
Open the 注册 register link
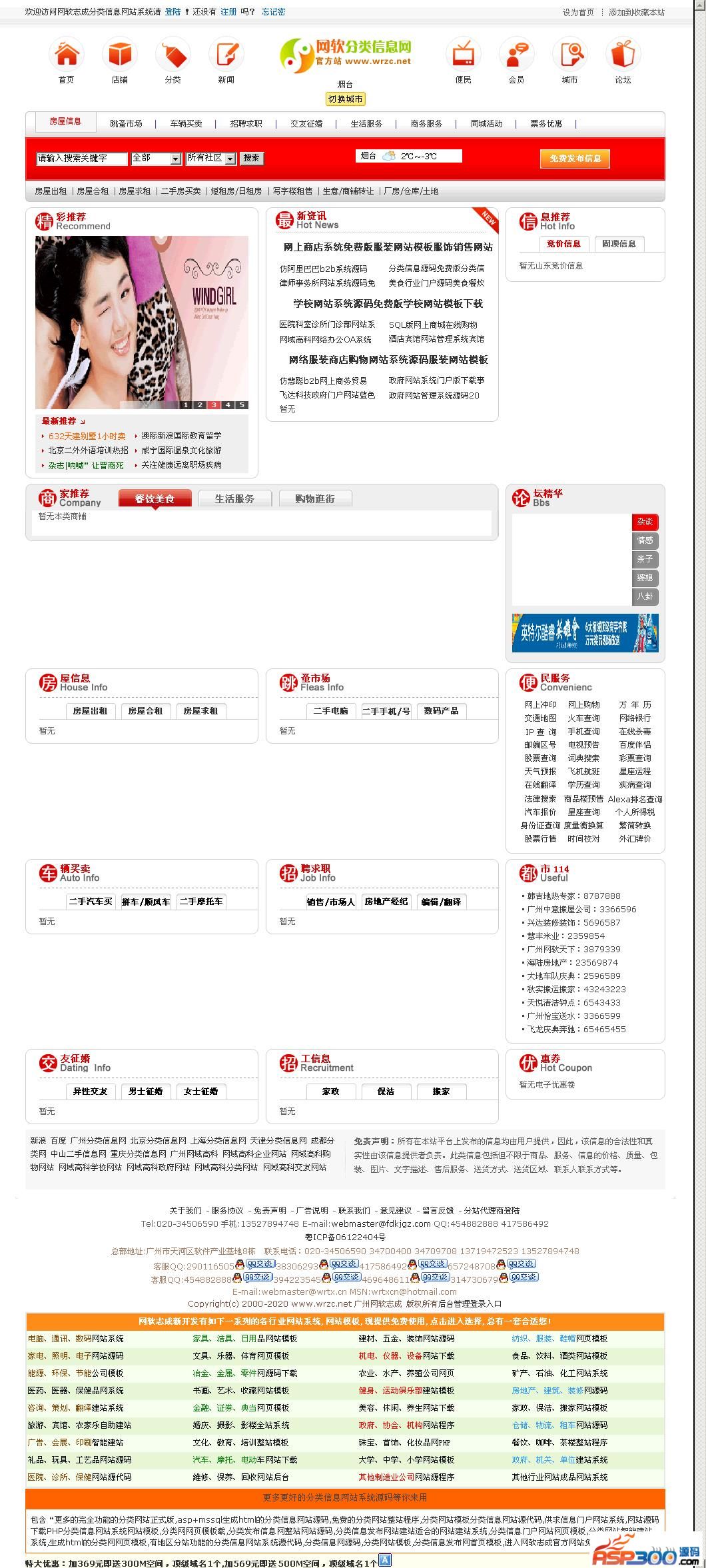228,12
